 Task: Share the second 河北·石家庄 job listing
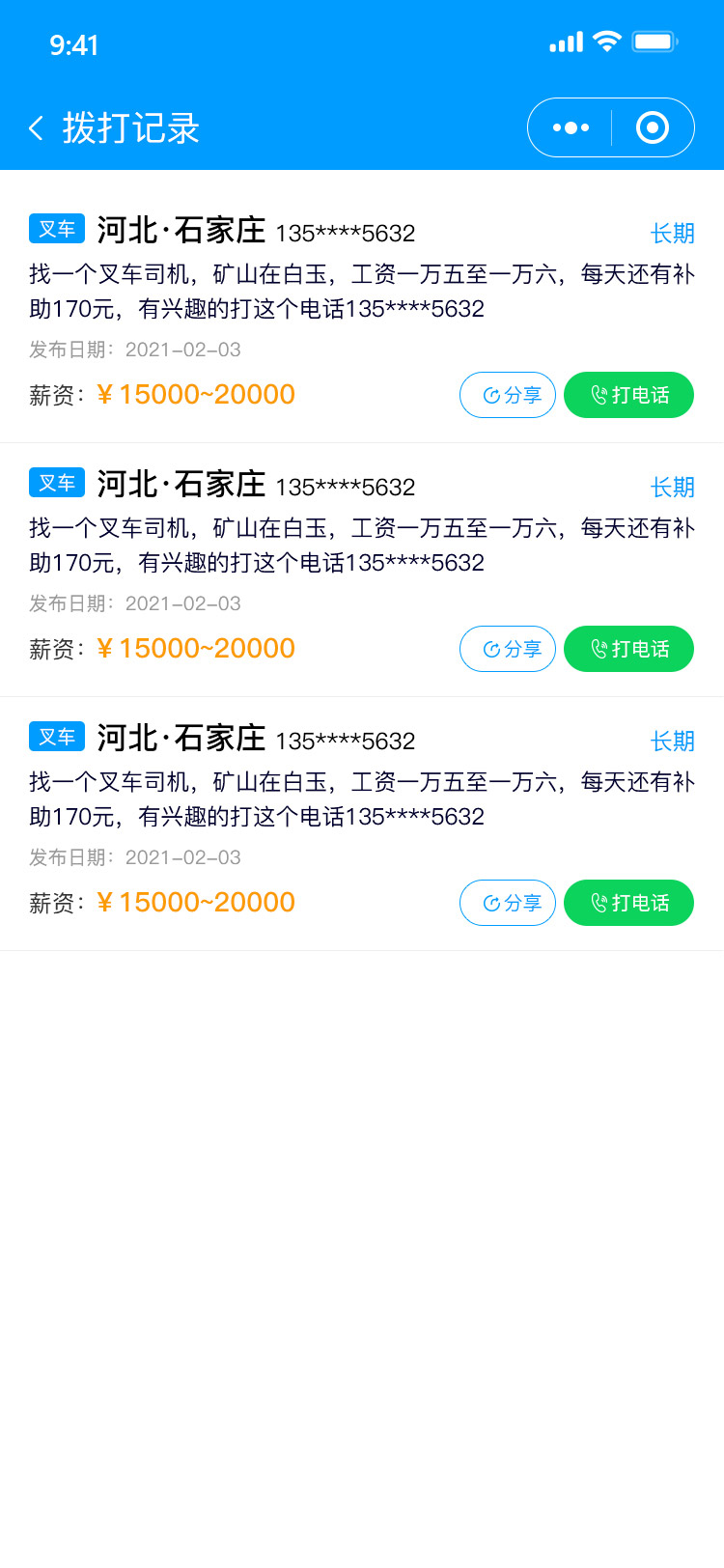(508, 649)
